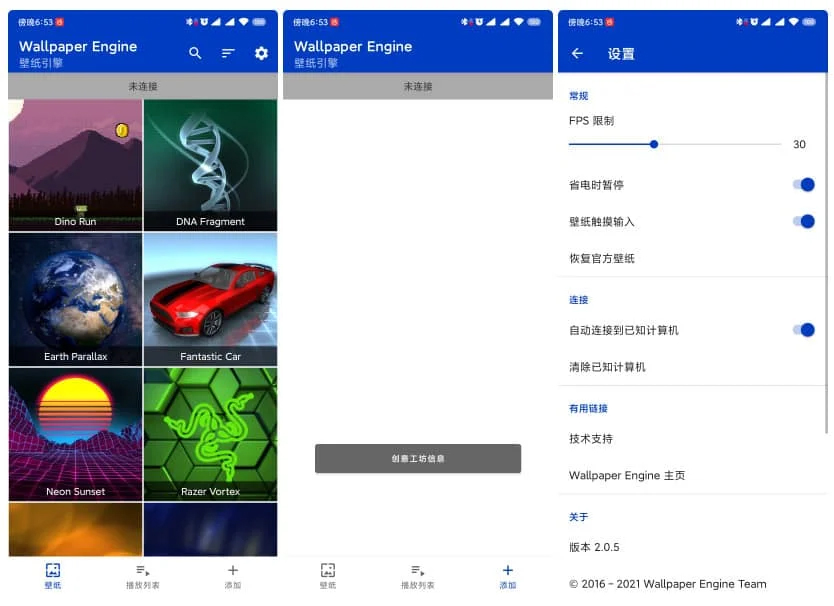Open the 技术支持 link

591,439
